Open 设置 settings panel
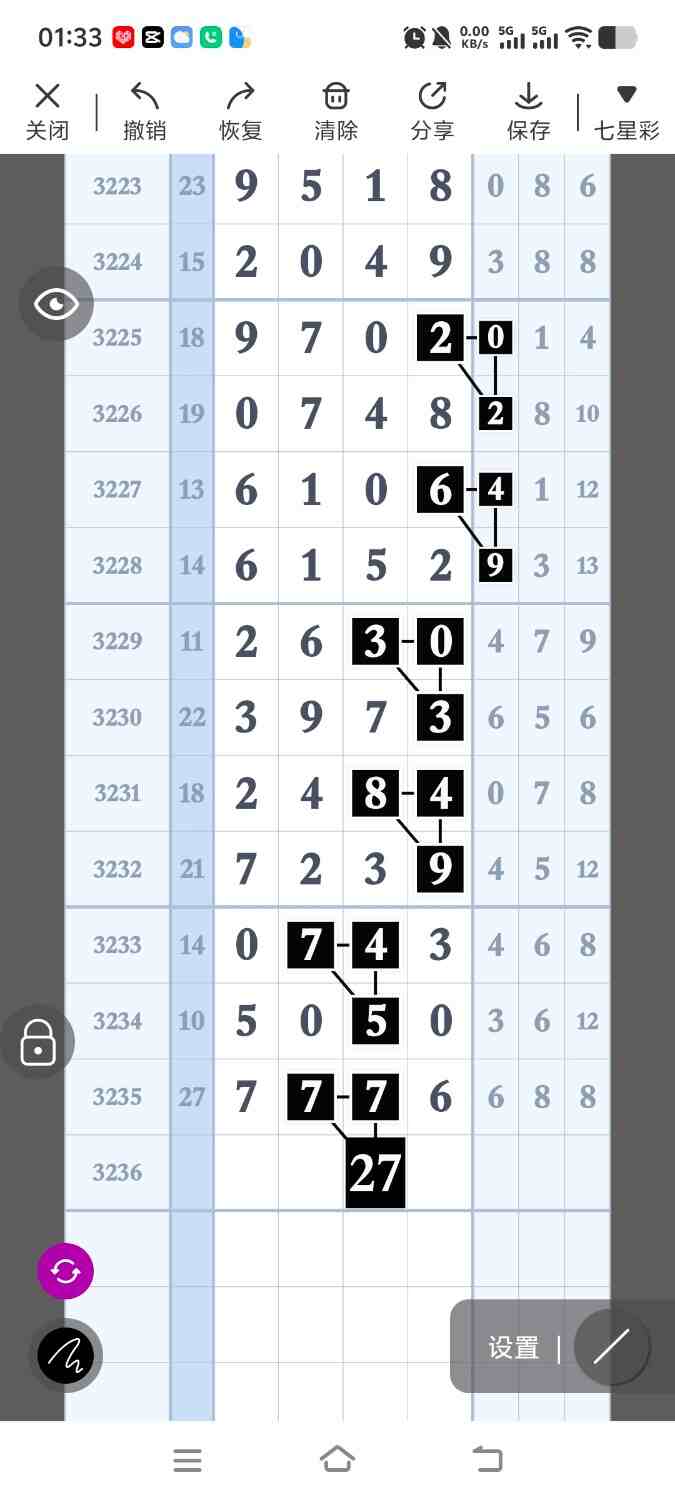The image size is (675, 1500). coord(514,1347)
